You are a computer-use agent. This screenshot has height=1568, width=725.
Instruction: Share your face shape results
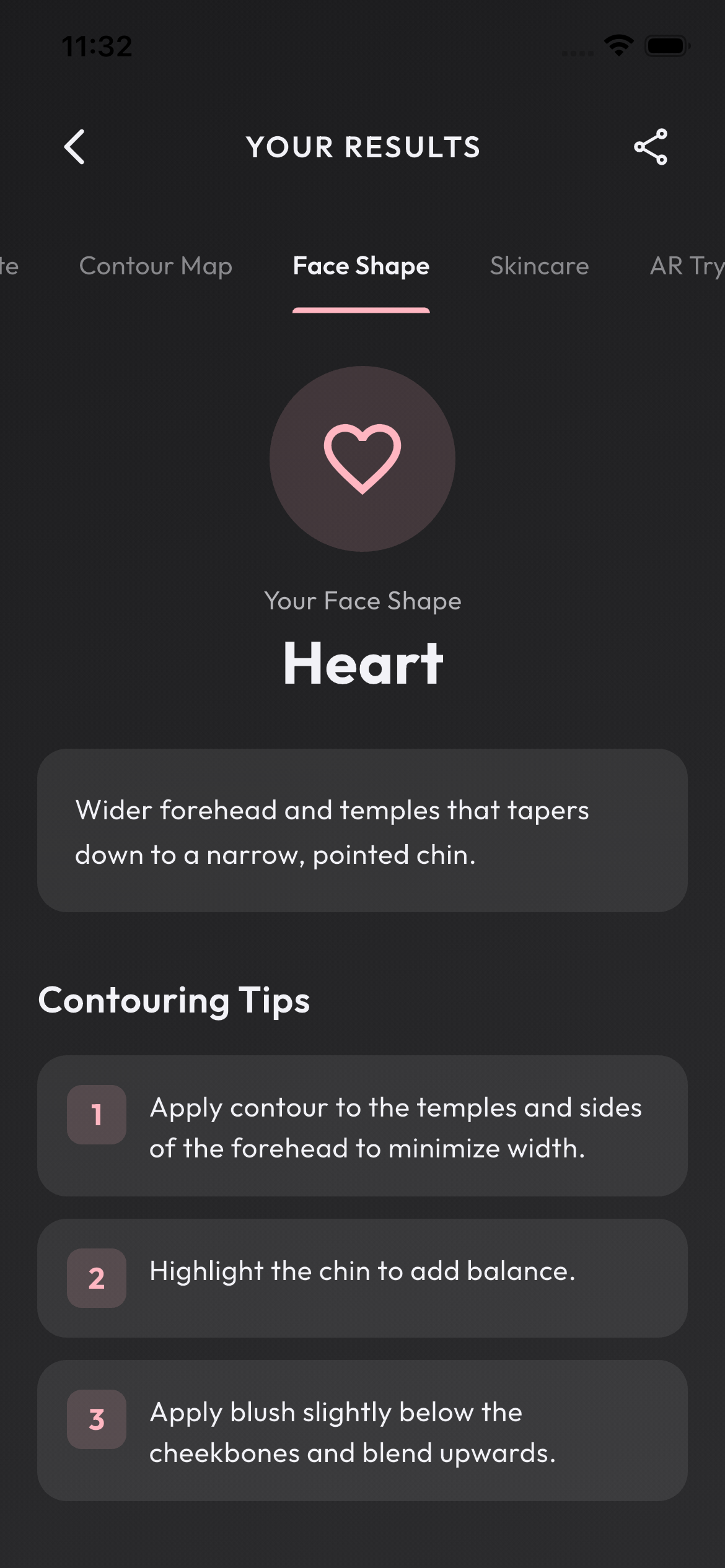pos(650,147)
